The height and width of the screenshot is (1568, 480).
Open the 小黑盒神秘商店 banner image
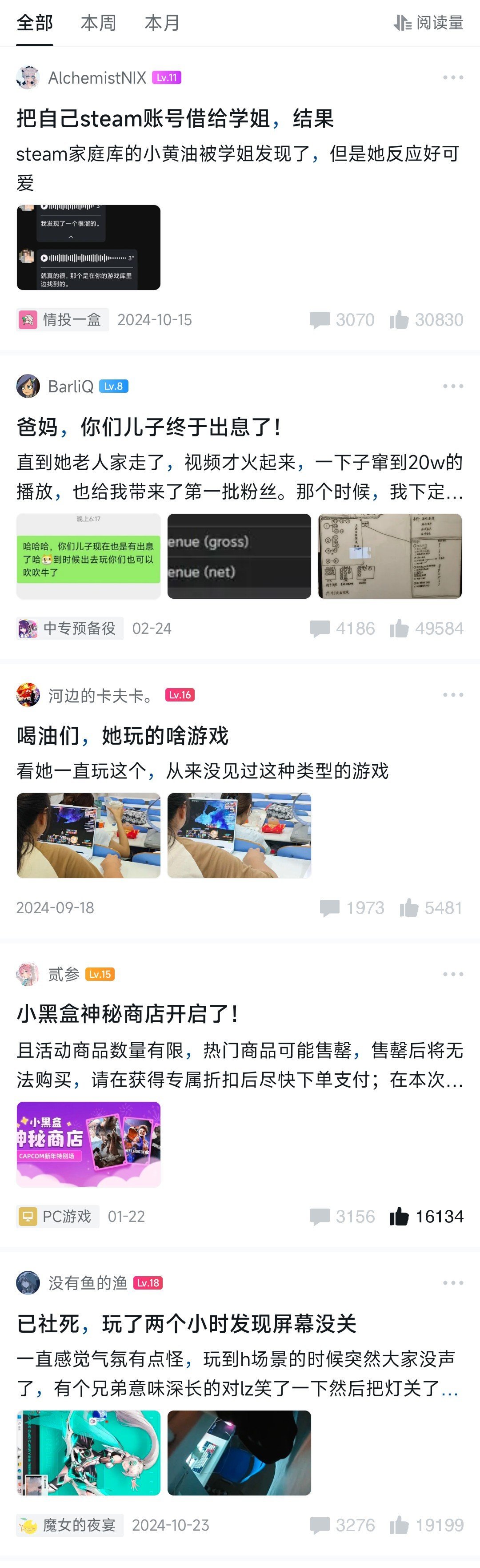click(x=89, y=1145)
